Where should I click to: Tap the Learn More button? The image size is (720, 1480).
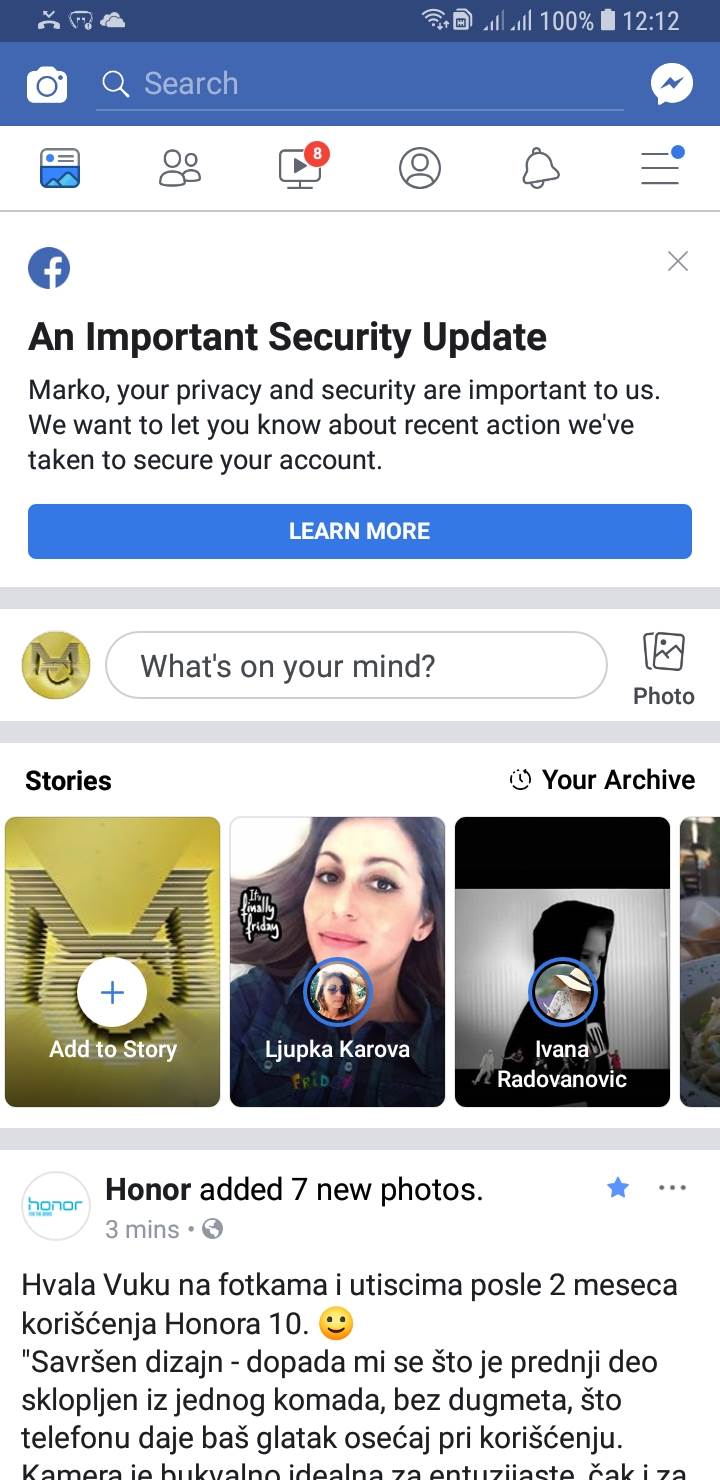pos(360,531)
